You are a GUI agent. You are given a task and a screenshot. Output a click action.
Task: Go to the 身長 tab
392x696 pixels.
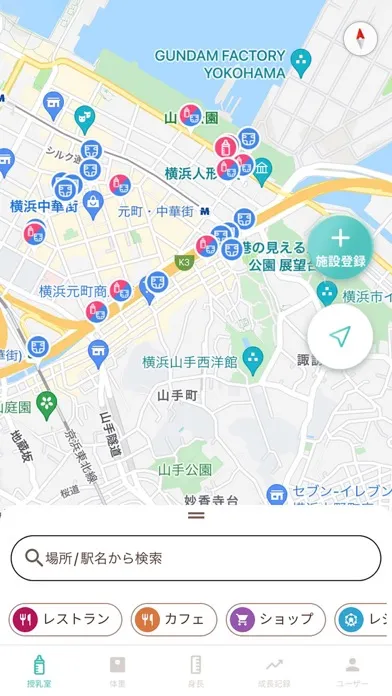[196, 671]
